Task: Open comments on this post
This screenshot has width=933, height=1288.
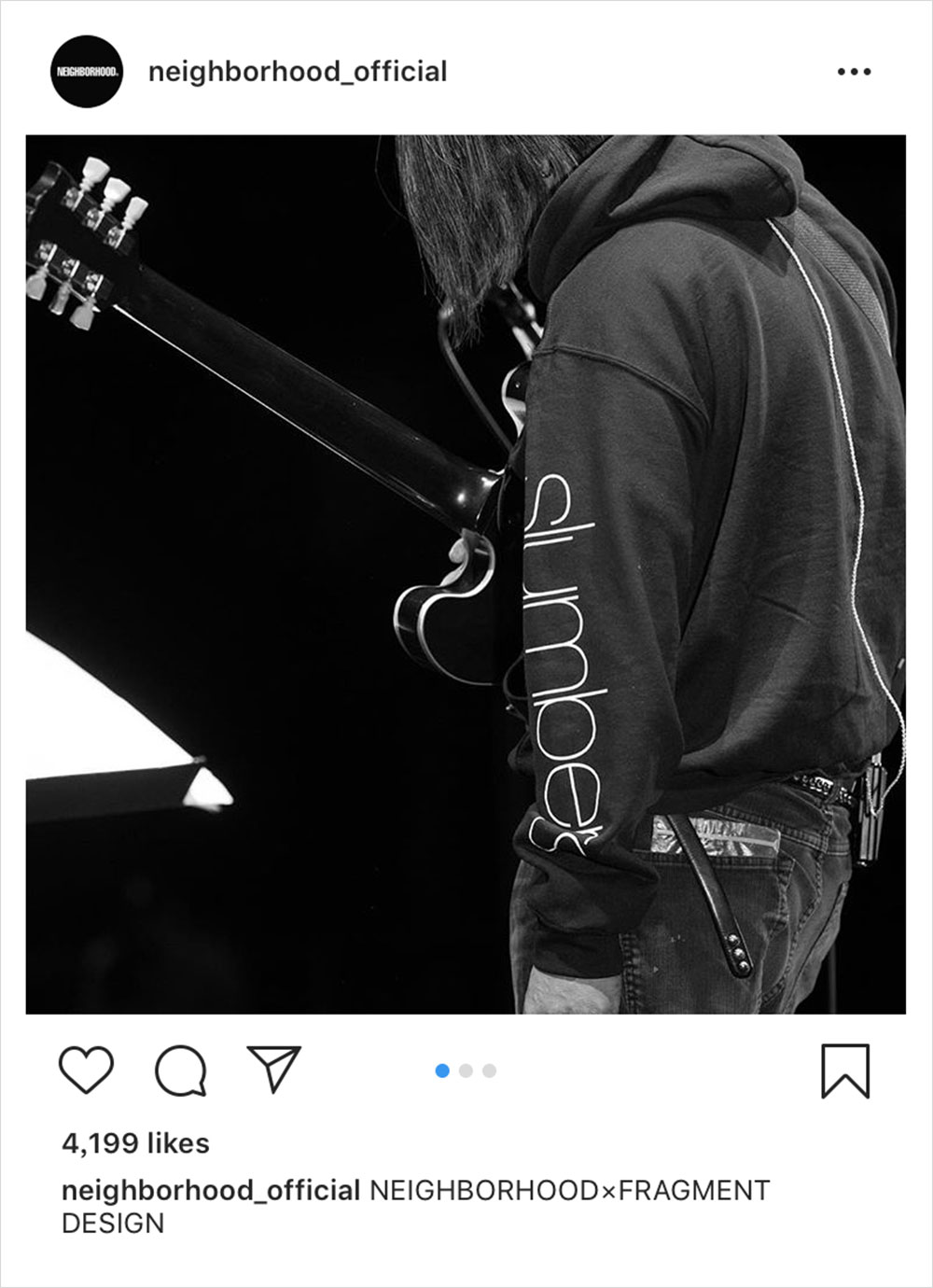Action: [x=180, y=1071]
